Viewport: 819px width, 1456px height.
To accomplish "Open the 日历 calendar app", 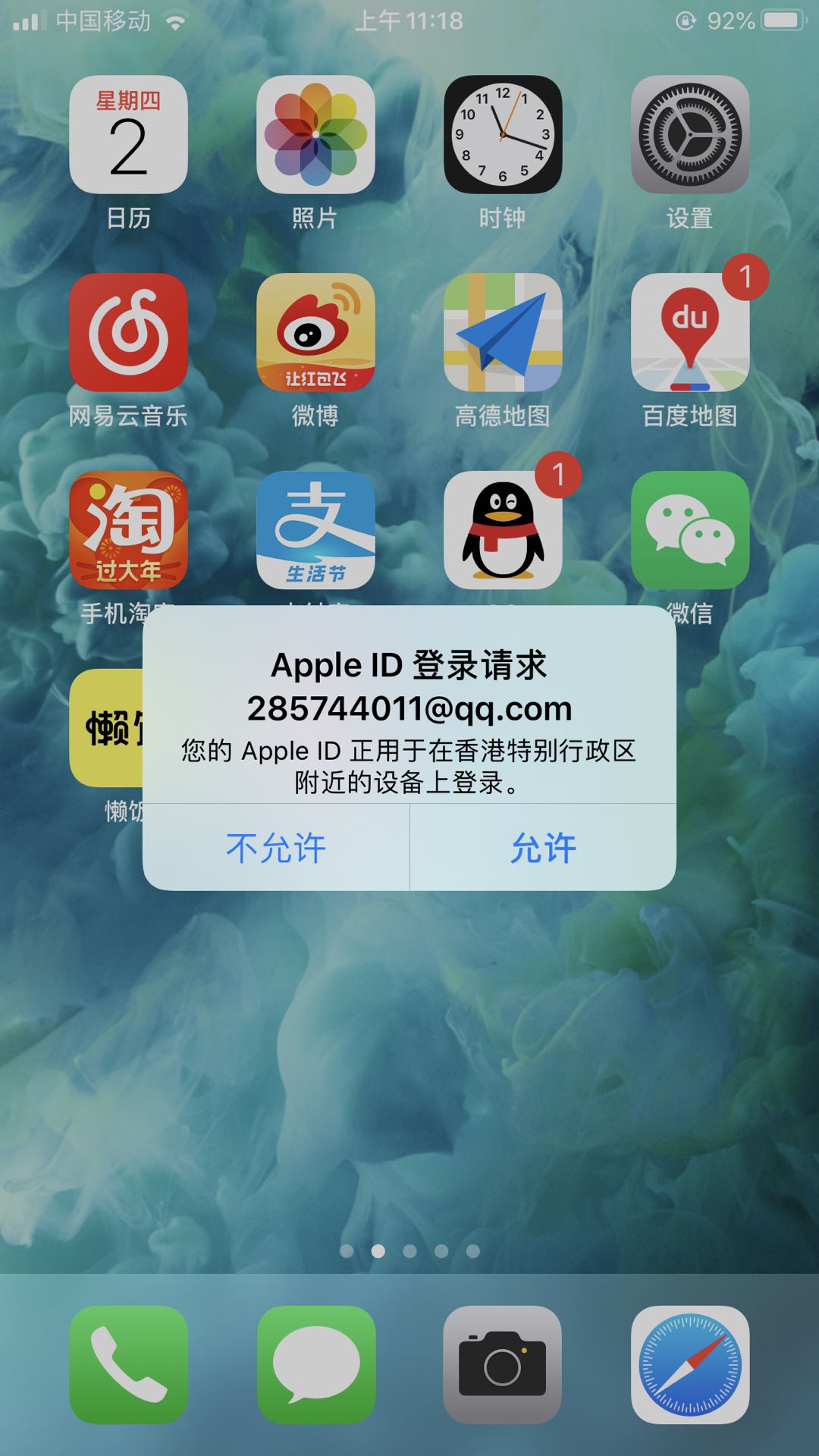I will (x=128, y=134).
